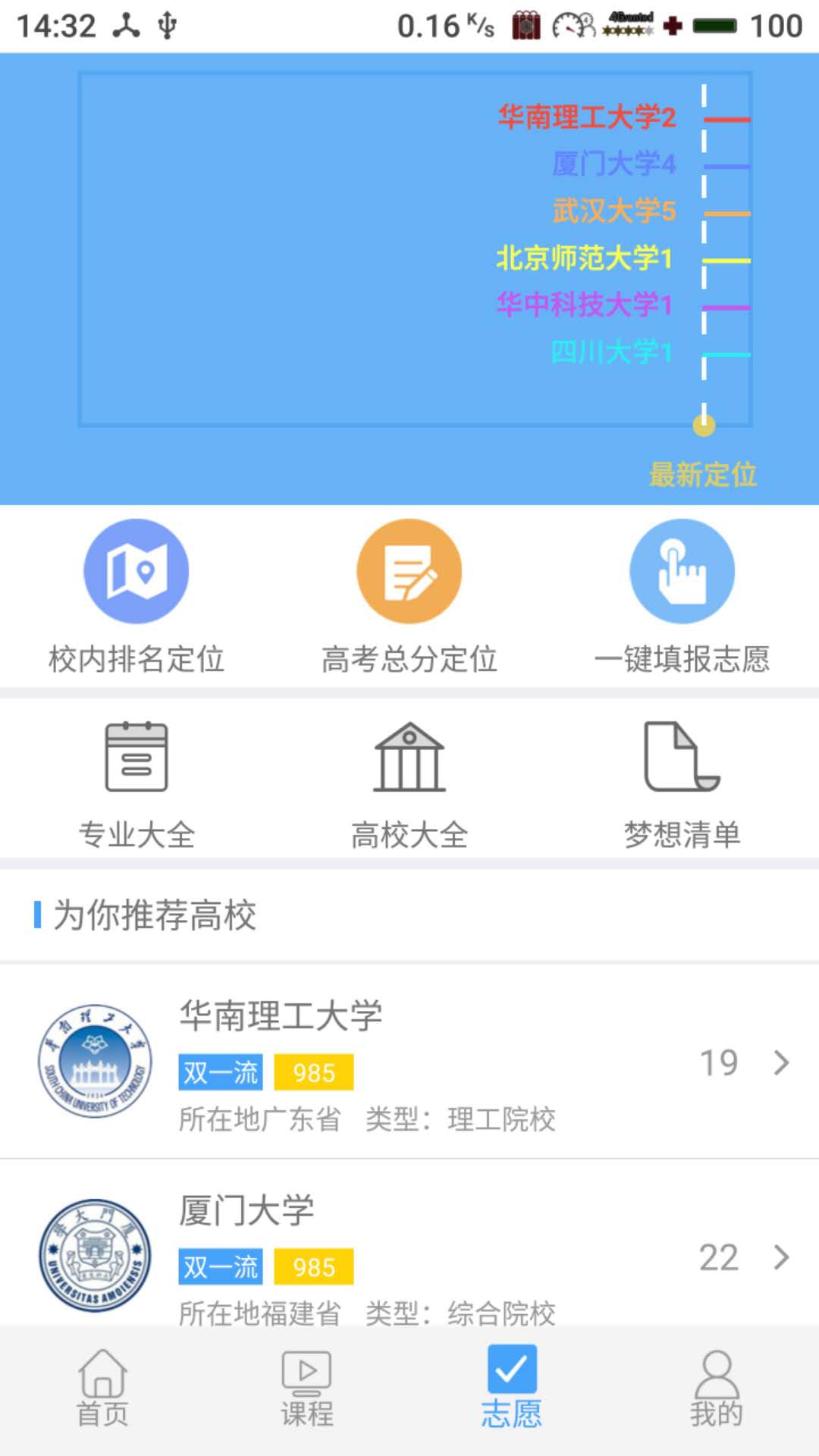Open the 校内排名定位 map icon
Viewport: 819px width, 1456px height.
coord(135,571)
